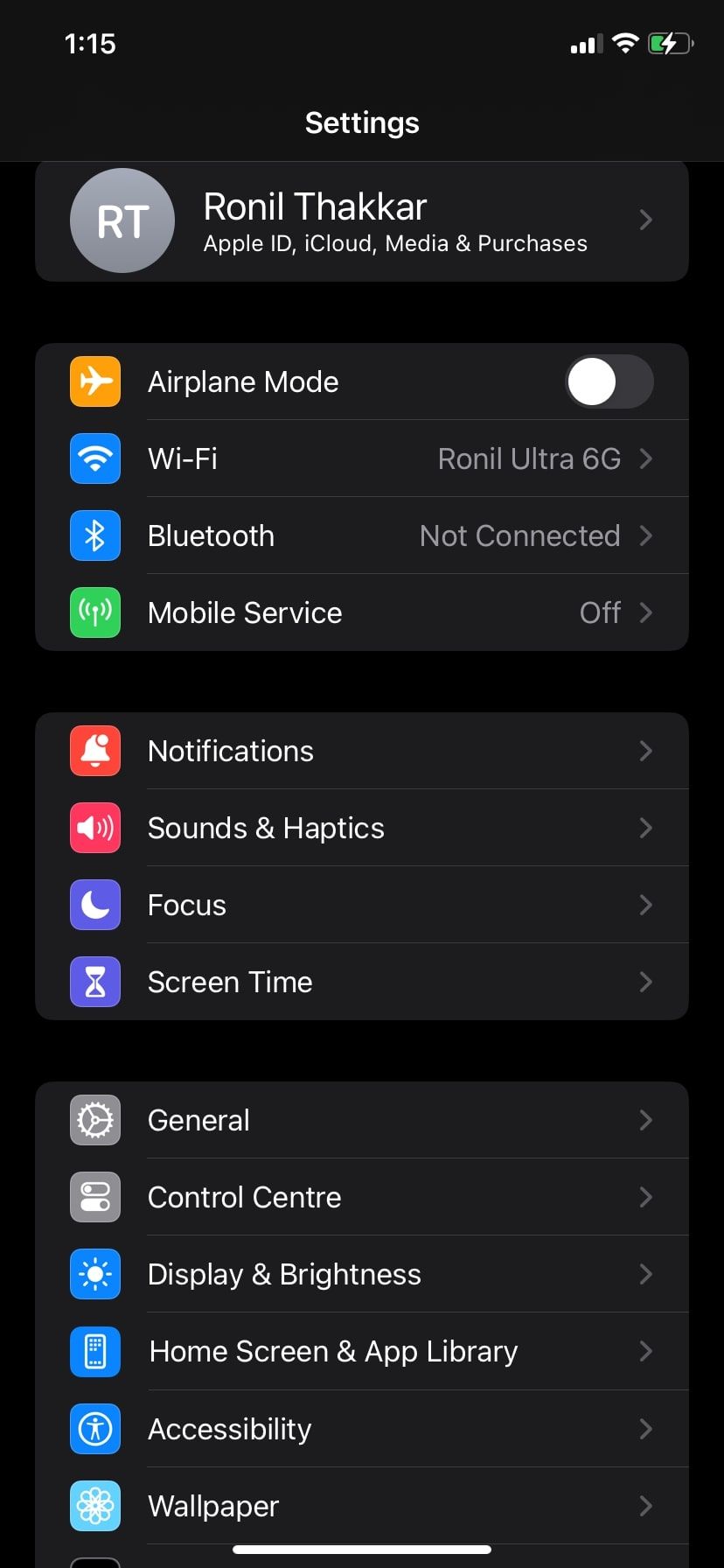Open Wi-Fi settings for Ronil Ultra 6G
The width and height of the screenshot is (724, 1568).
pyautogui.click(x=362, y=458)
